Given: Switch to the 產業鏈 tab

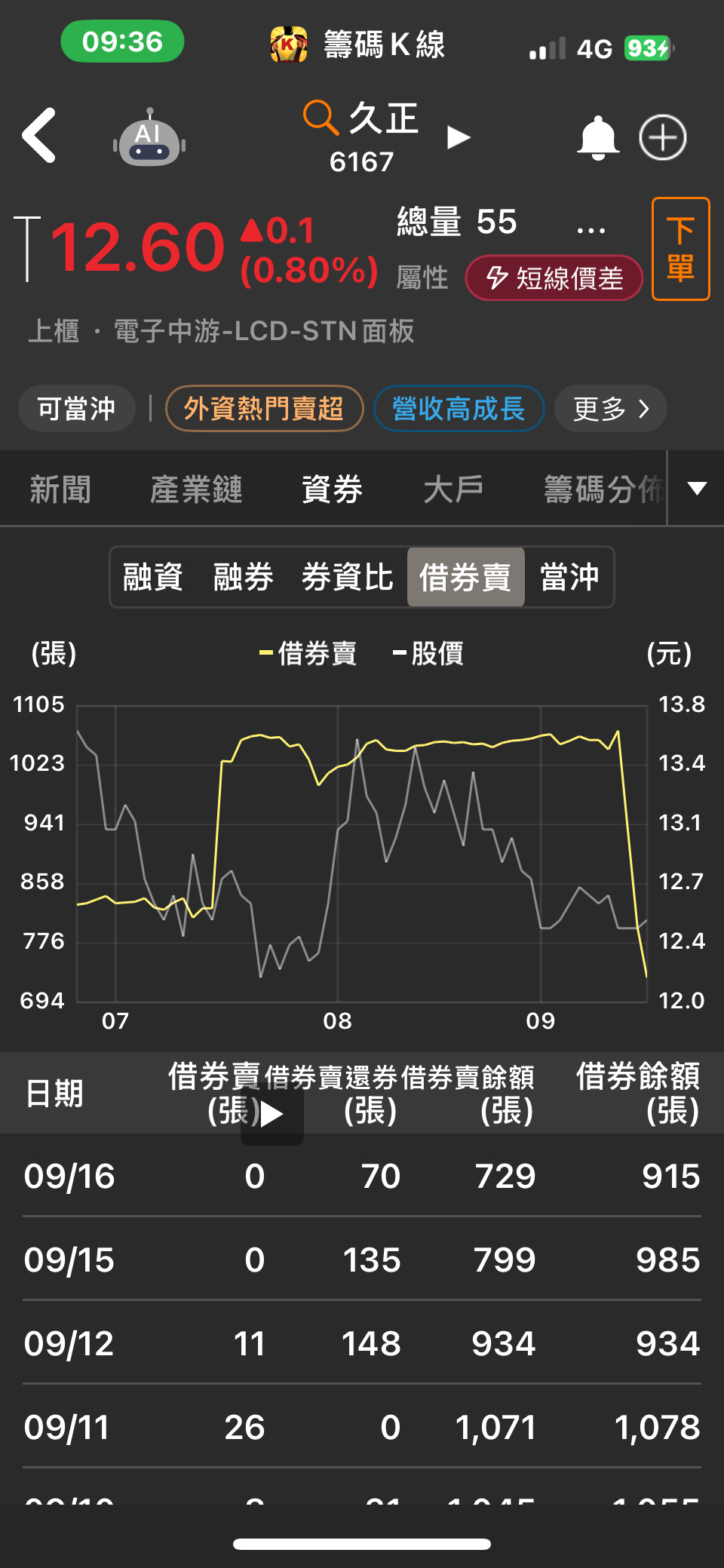Looking at the screenshot, I should click(x=196, y=489).
